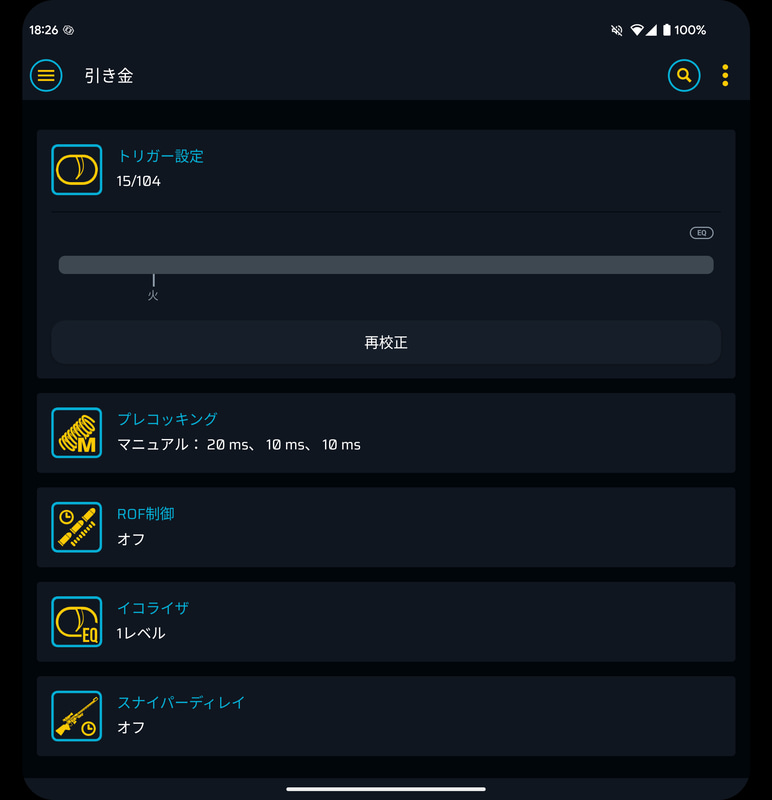
Task: Open the hamburger drawer menu
Action: 46,75
